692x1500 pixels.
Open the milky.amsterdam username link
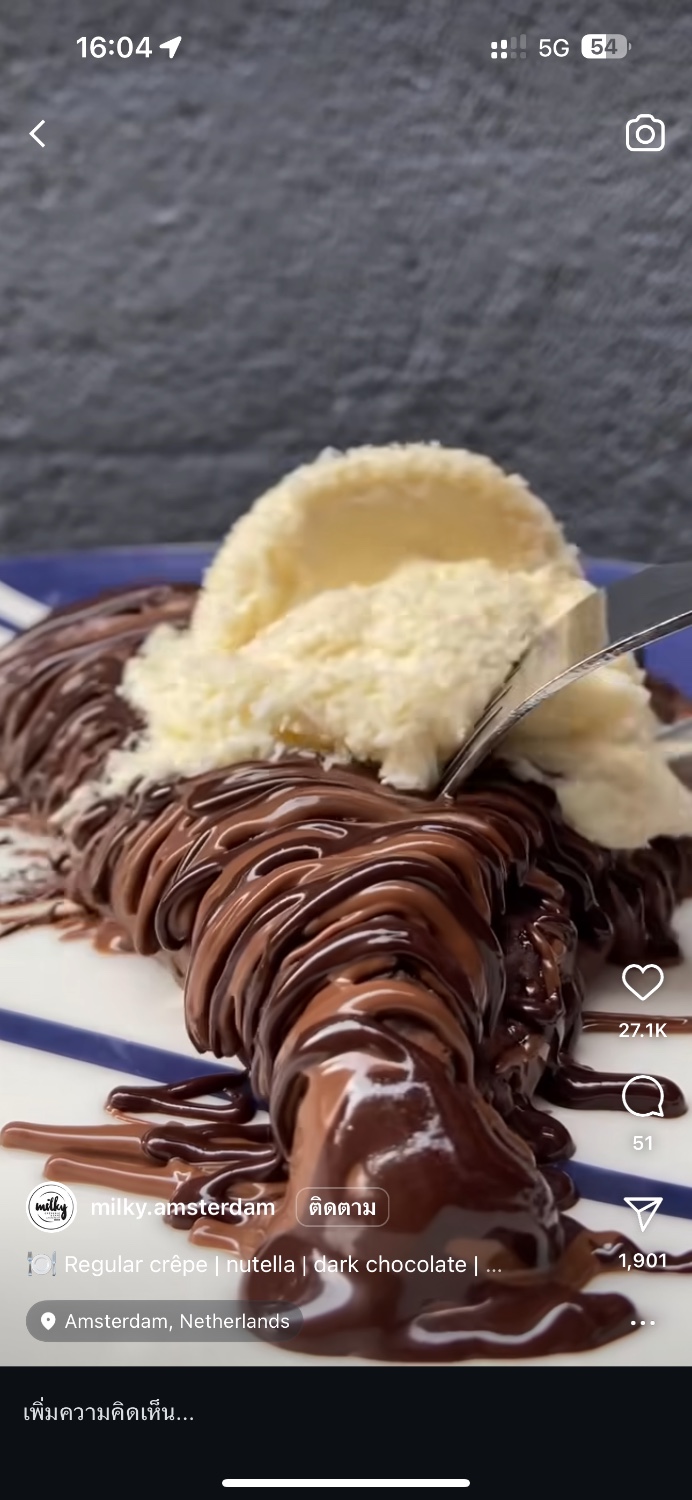point(183,1207)
